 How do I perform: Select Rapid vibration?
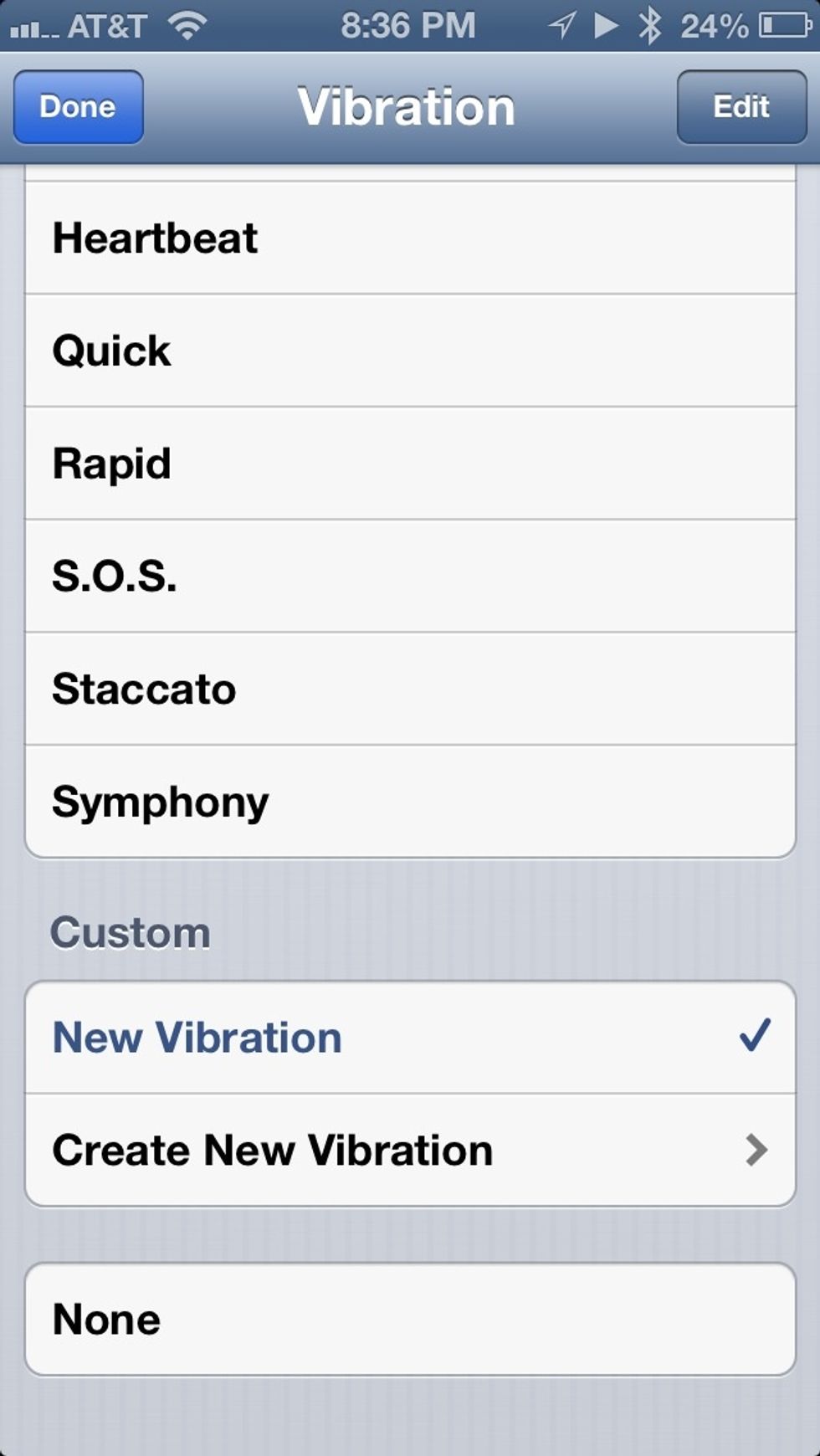click(x=410, y=464)
